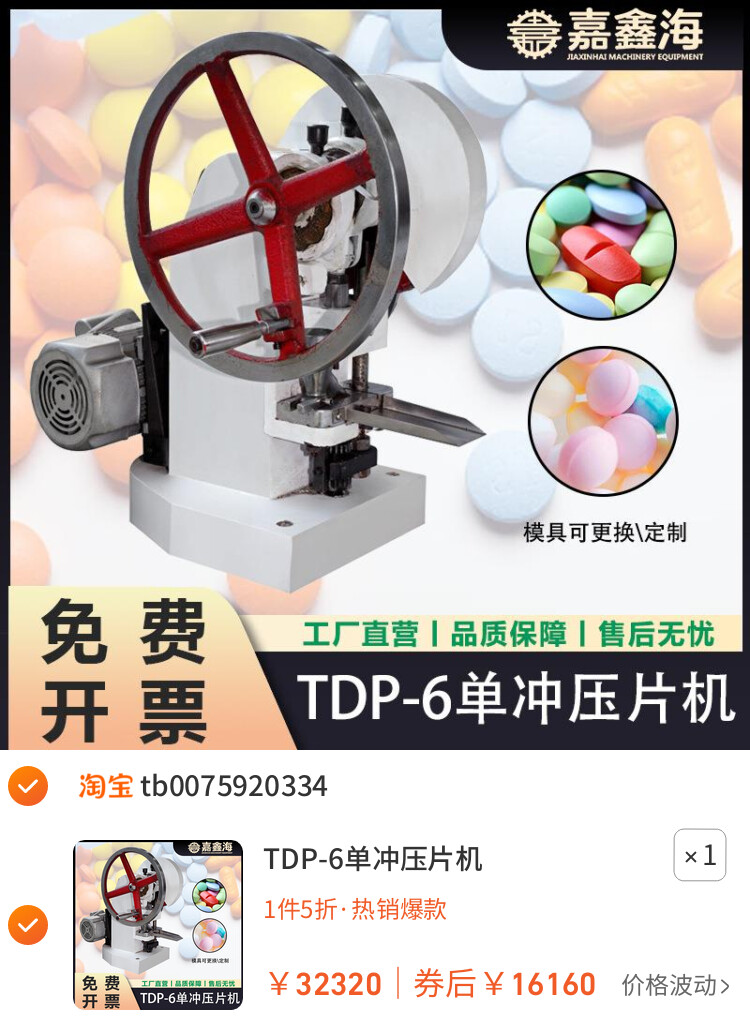Toggle the checkbox beside shop tb0075920334
Viewport: 750px width, 1030px height.
pos(28,786)
